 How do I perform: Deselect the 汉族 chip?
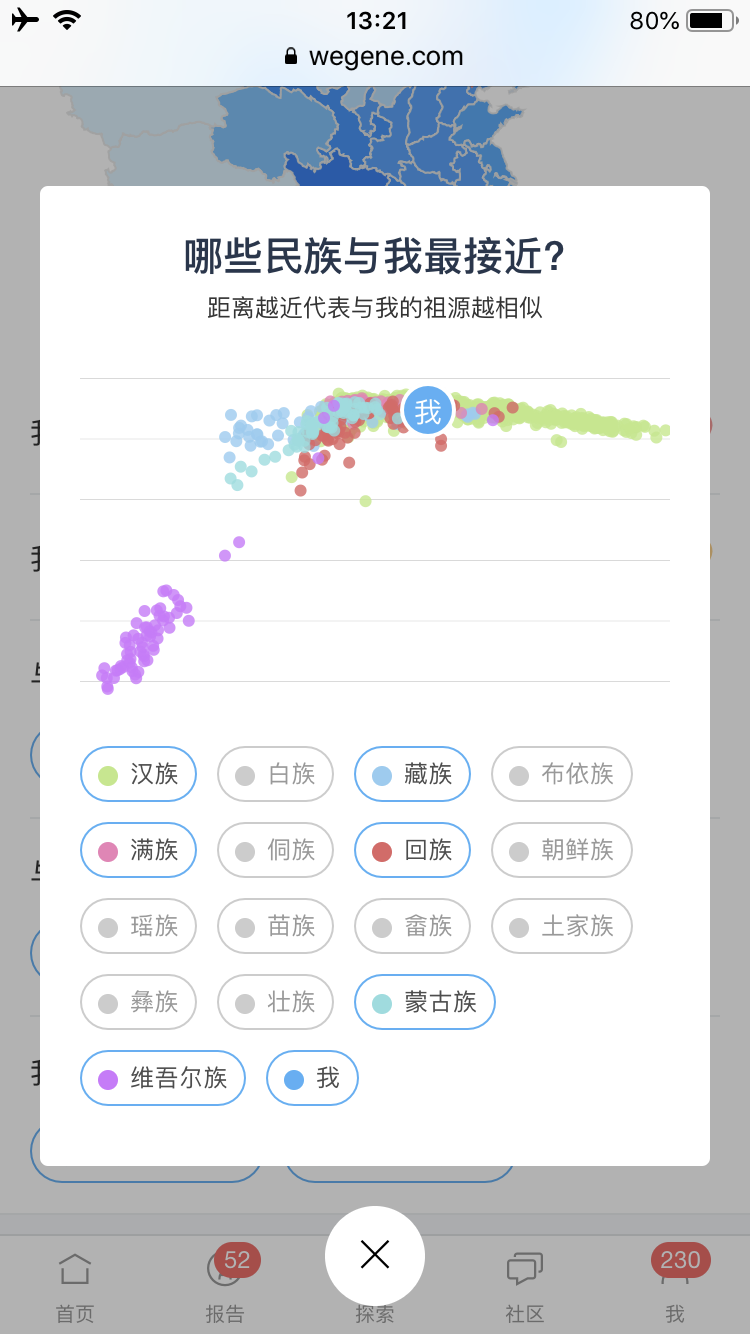[138, 774]
